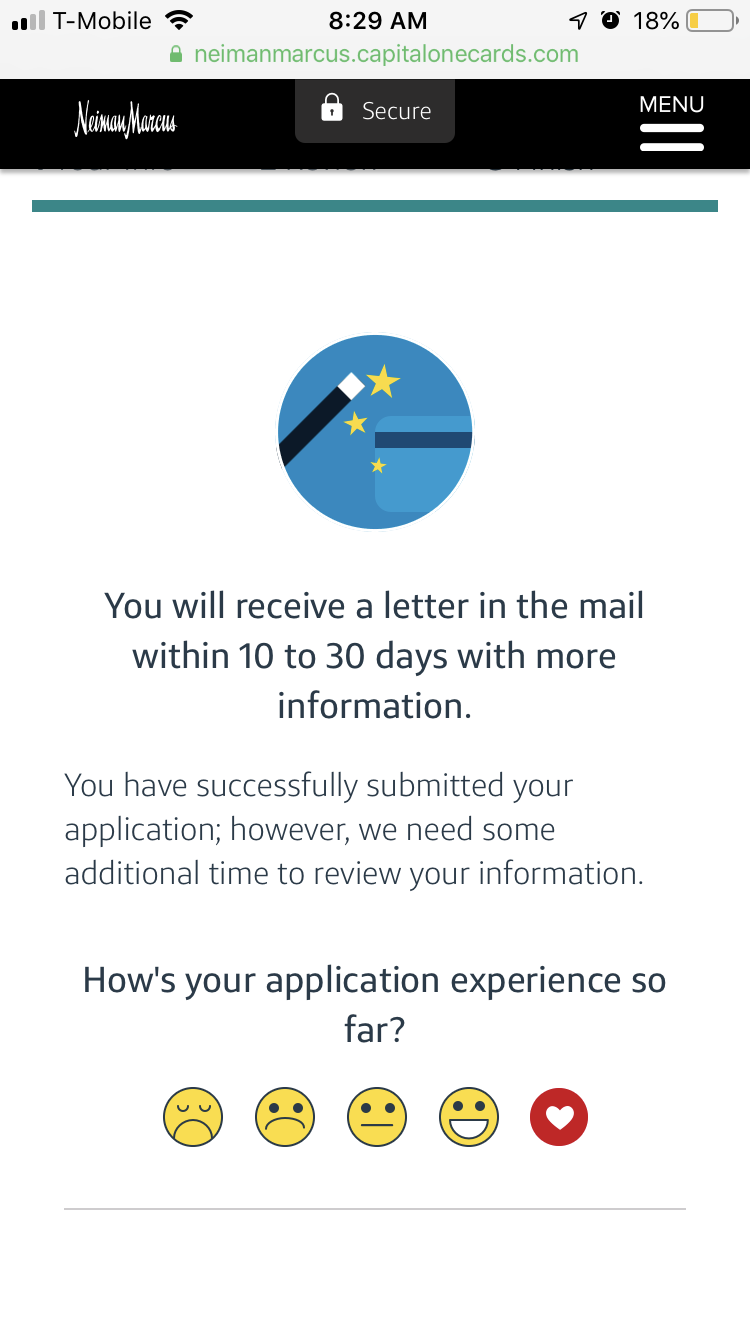Tap the Neiman Marcus logo
The image size is (750, 1334).
tap(125, 121)
